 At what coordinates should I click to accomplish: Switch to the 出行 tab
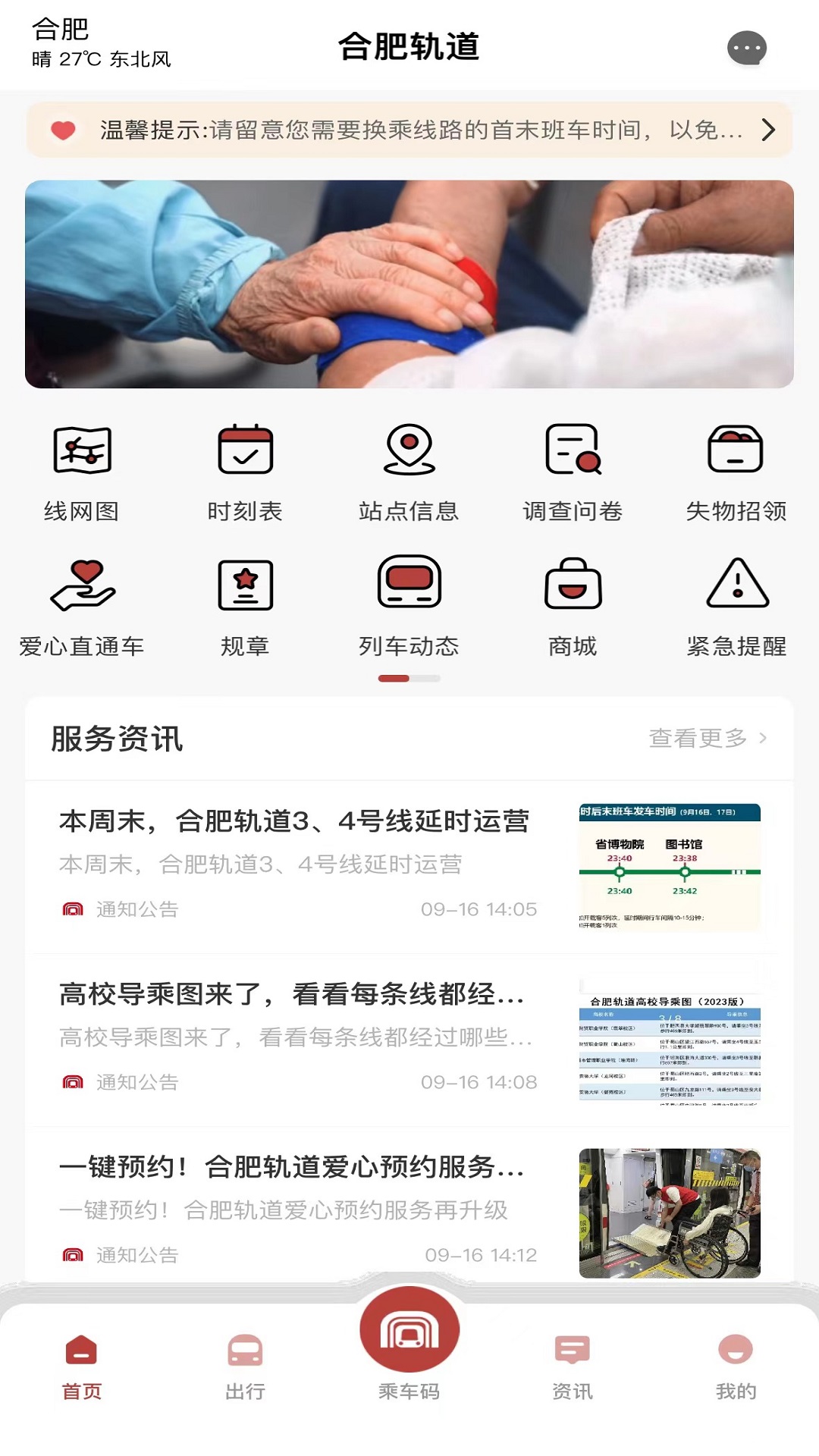(245, 1367)
